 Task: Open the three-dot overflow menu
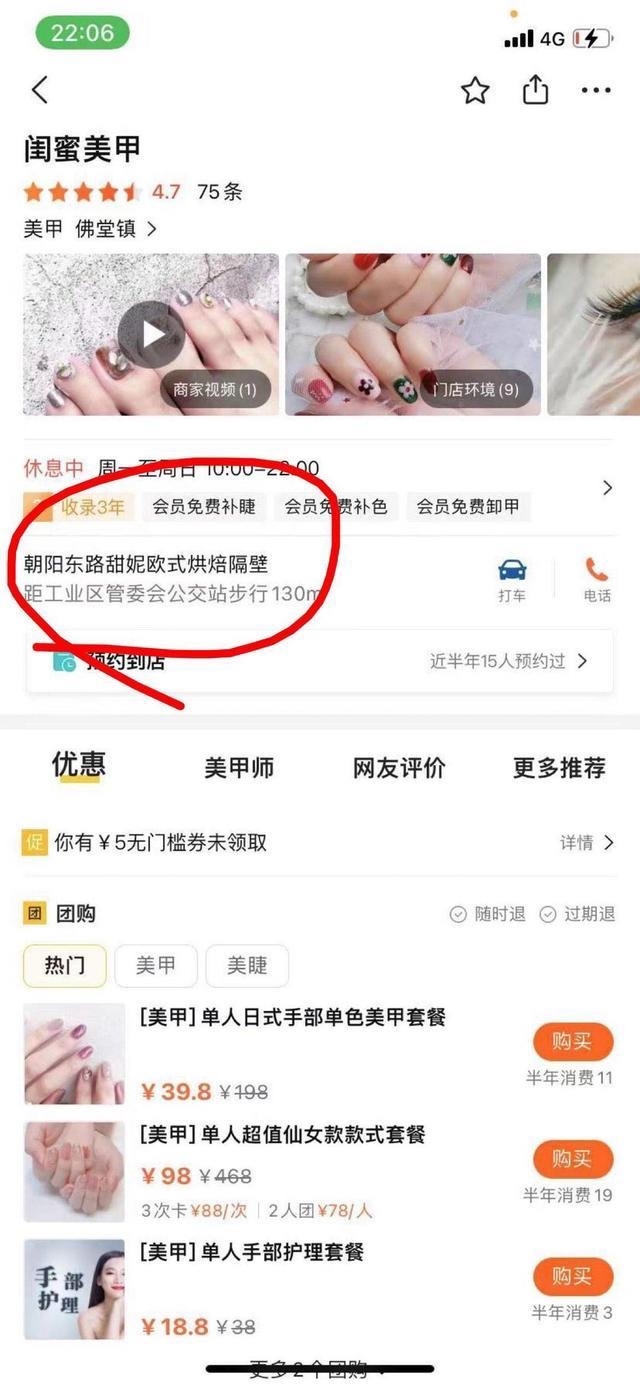click(x=596, y=91)
